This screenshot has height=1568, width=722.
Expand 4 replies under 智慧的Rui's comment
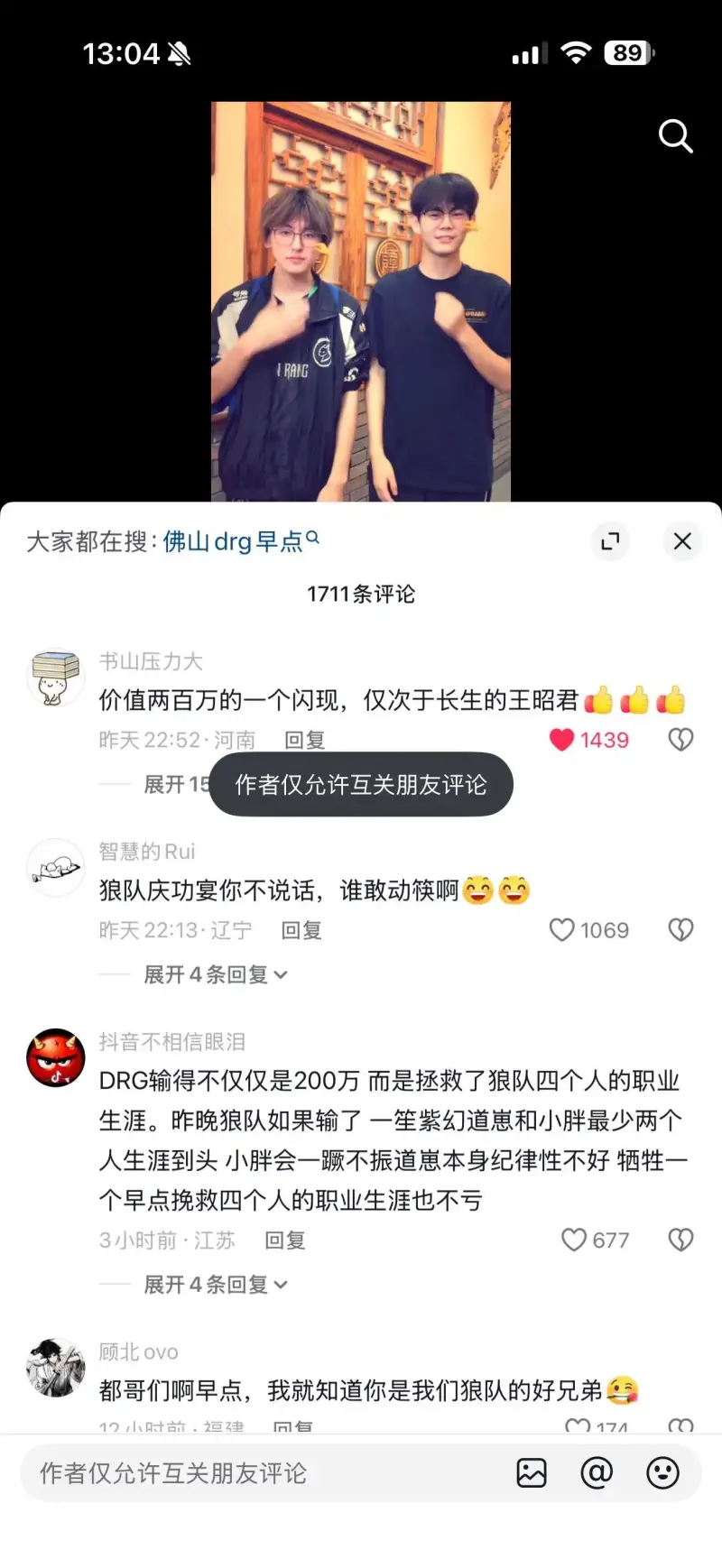click(215, 974)
